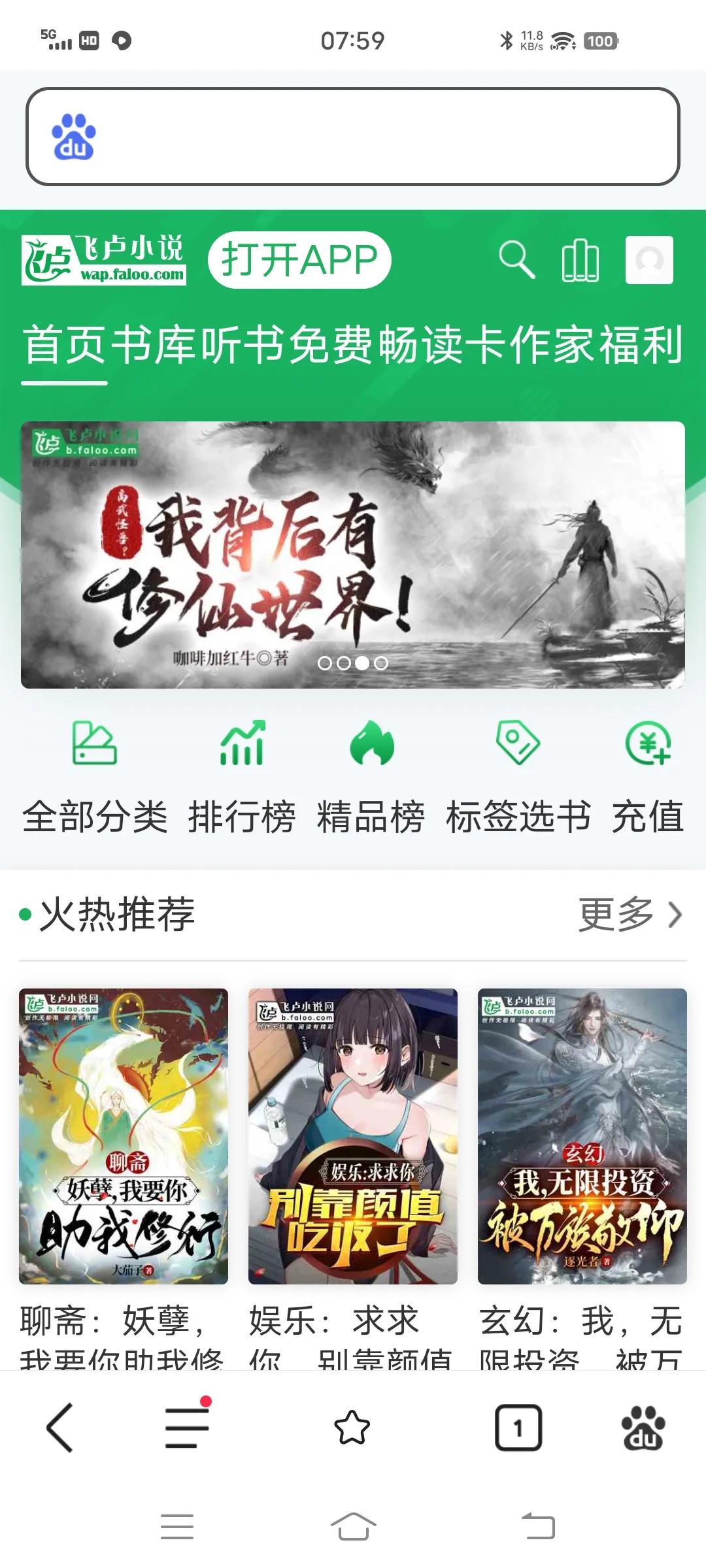Open the search magnifier icon
Viewport: 706px width, 1568px height.
518,260
